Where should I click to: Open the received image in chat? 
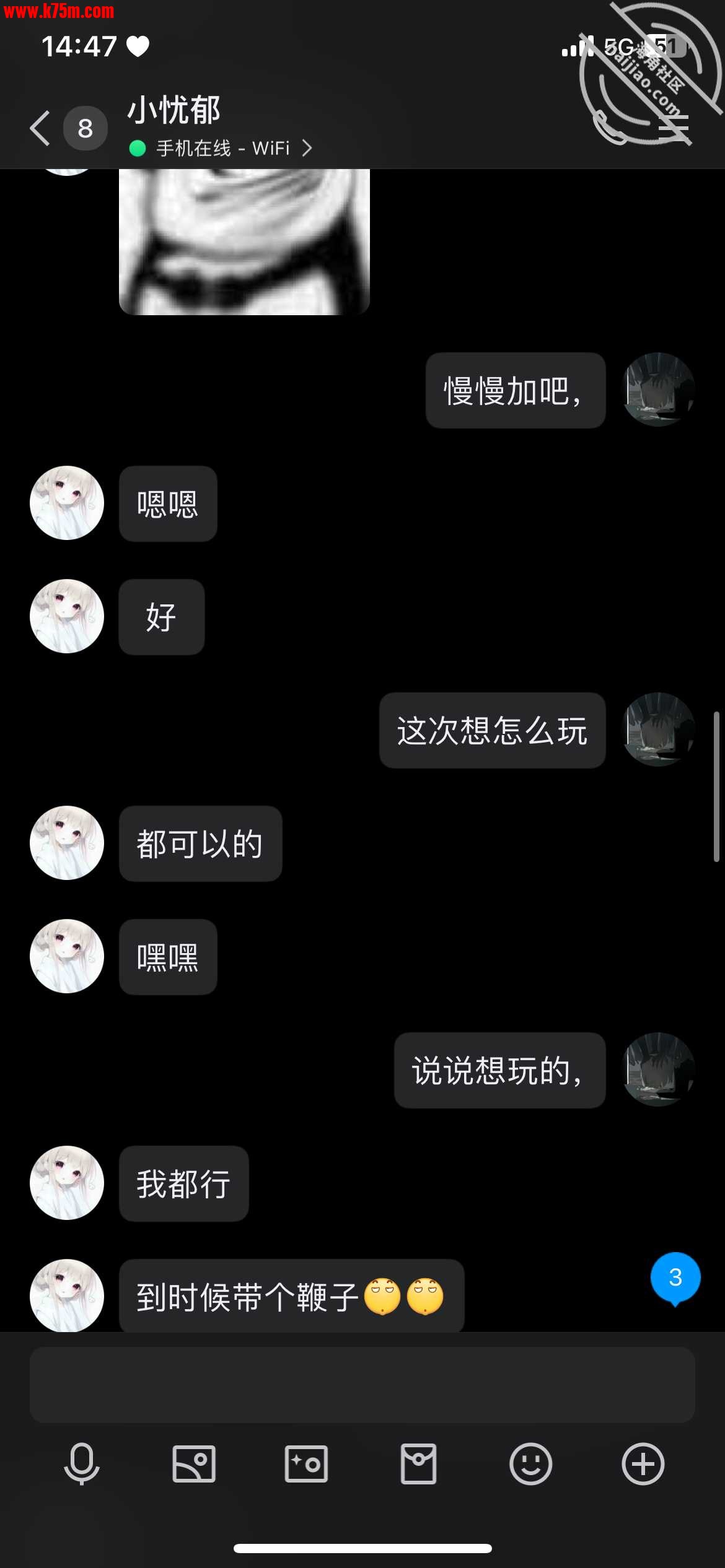pos(244,242)
